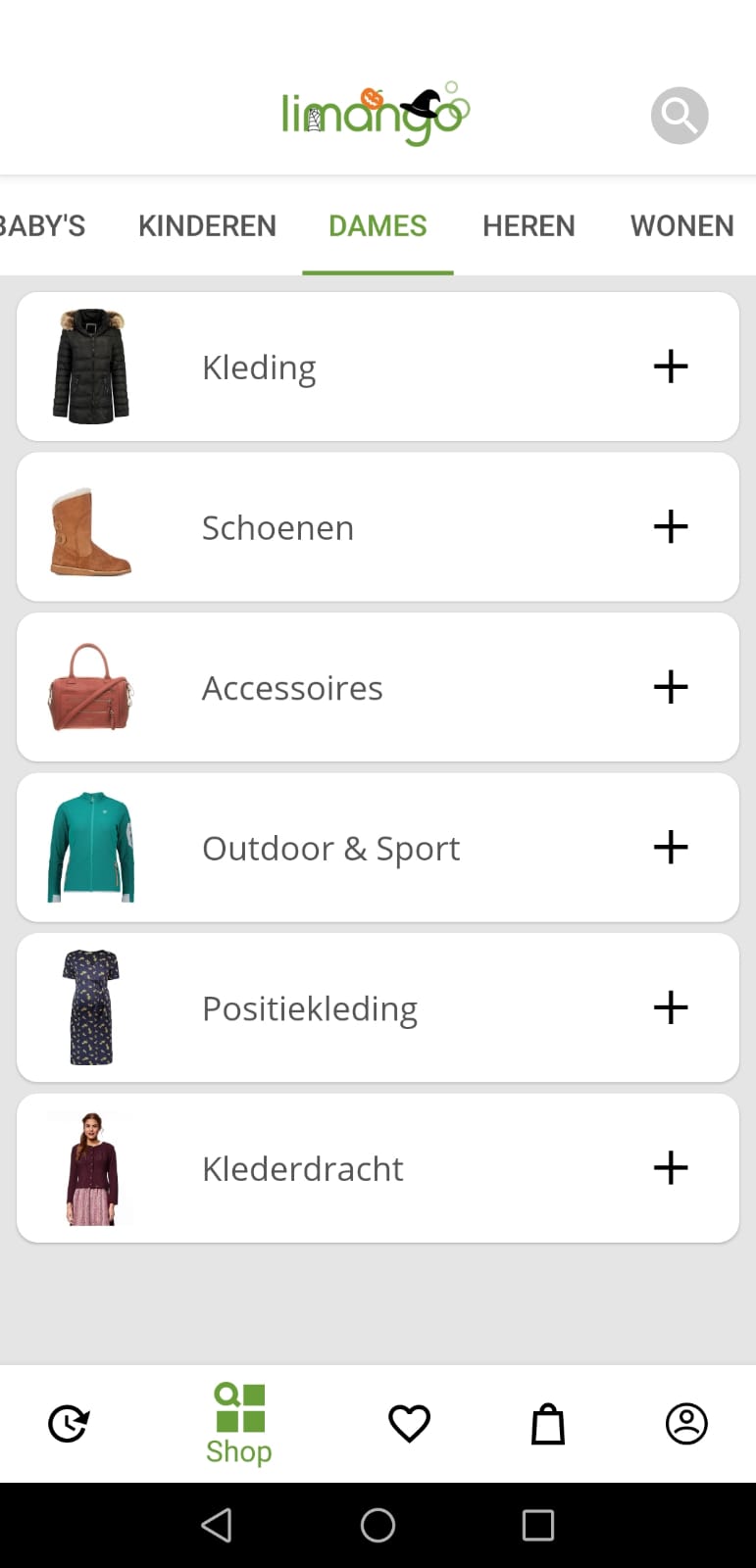Open the WONEN section
This screenshot has height=1568, width=756.
(x=681, y=225)
